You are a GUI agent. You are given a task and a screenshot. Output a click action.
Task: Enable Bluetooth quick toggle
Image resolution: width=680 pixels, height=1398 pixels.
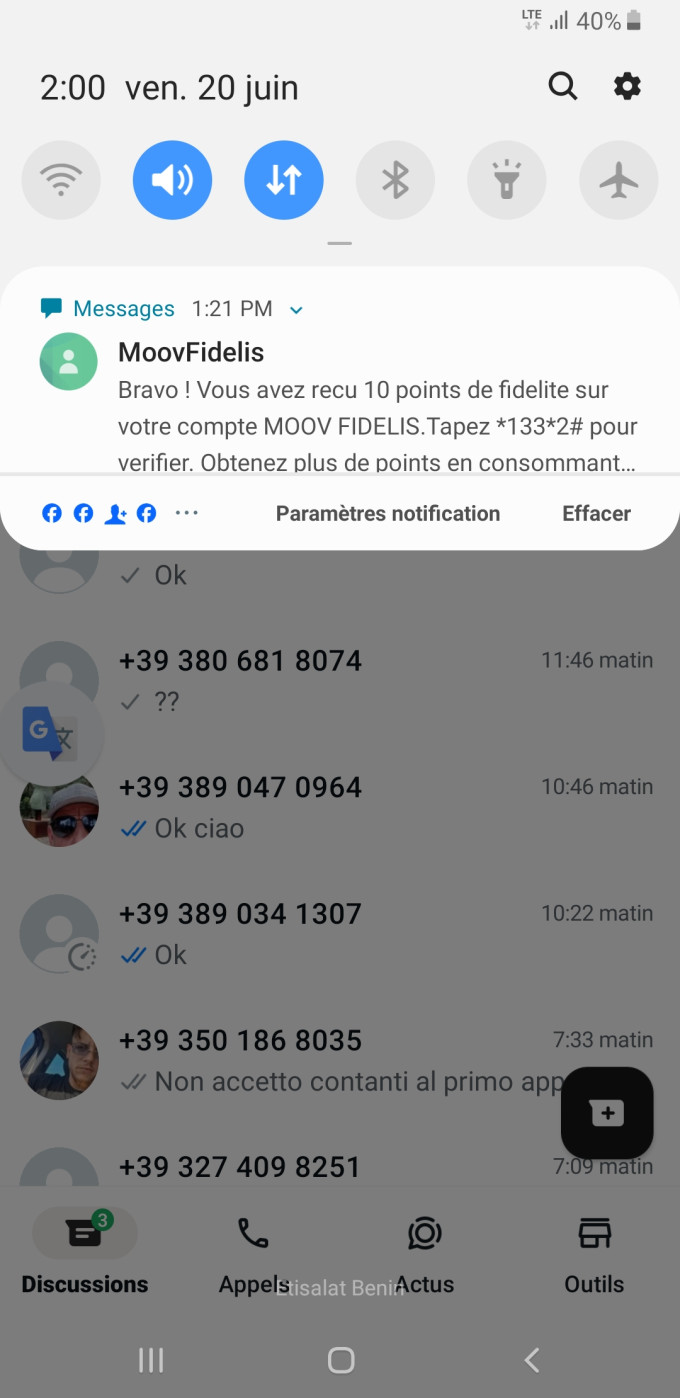point(396,181)
